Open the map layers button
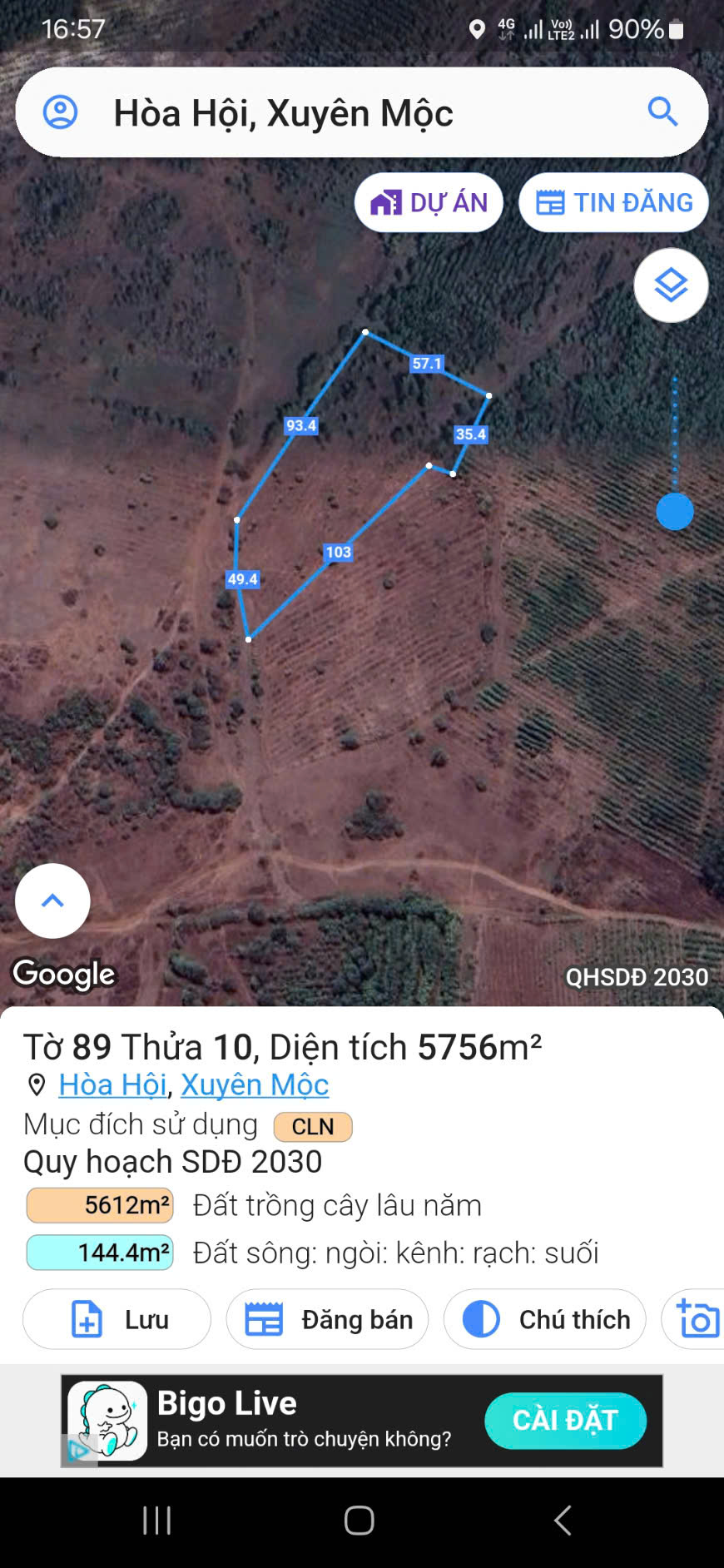 671,285
